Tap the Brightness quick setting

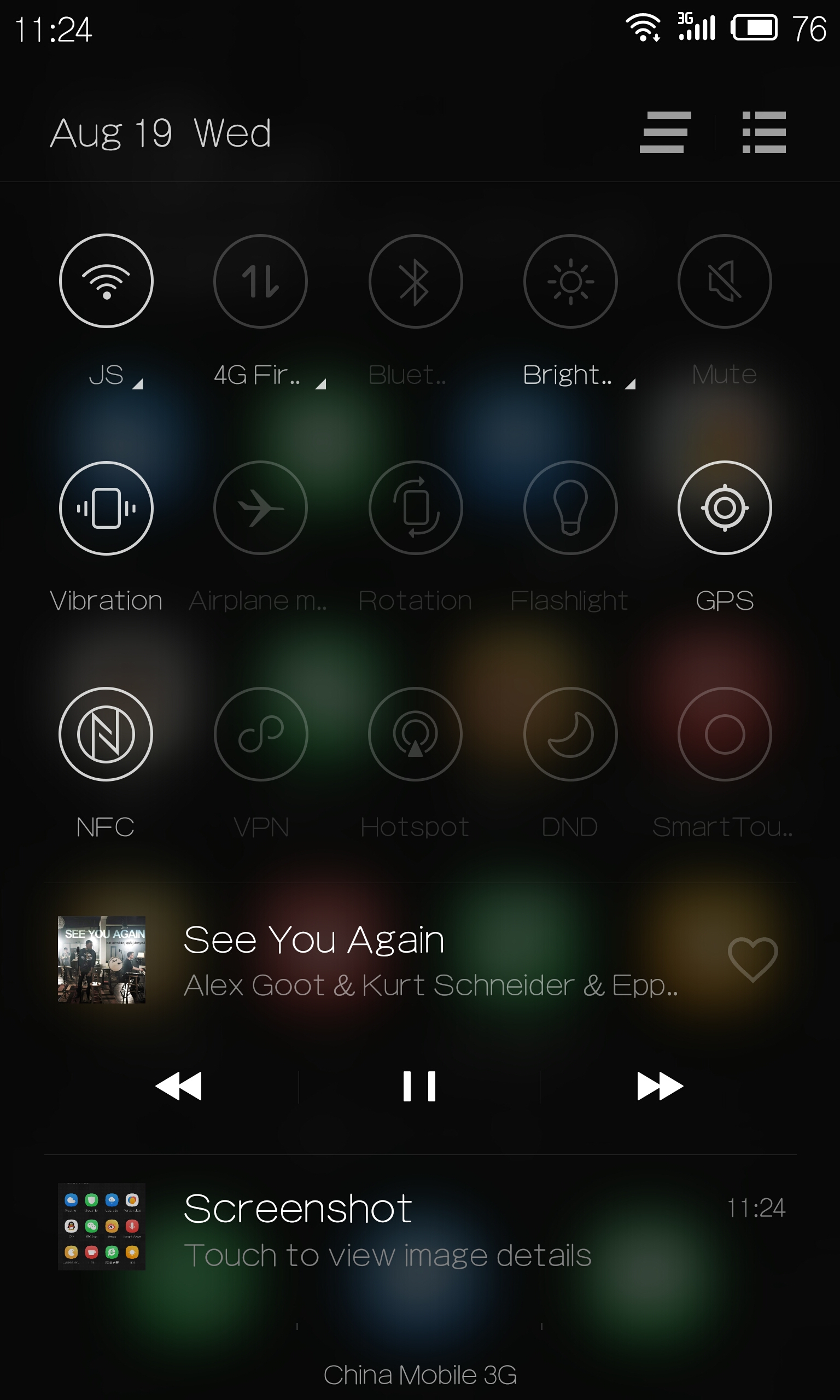[x=570, y=281]
